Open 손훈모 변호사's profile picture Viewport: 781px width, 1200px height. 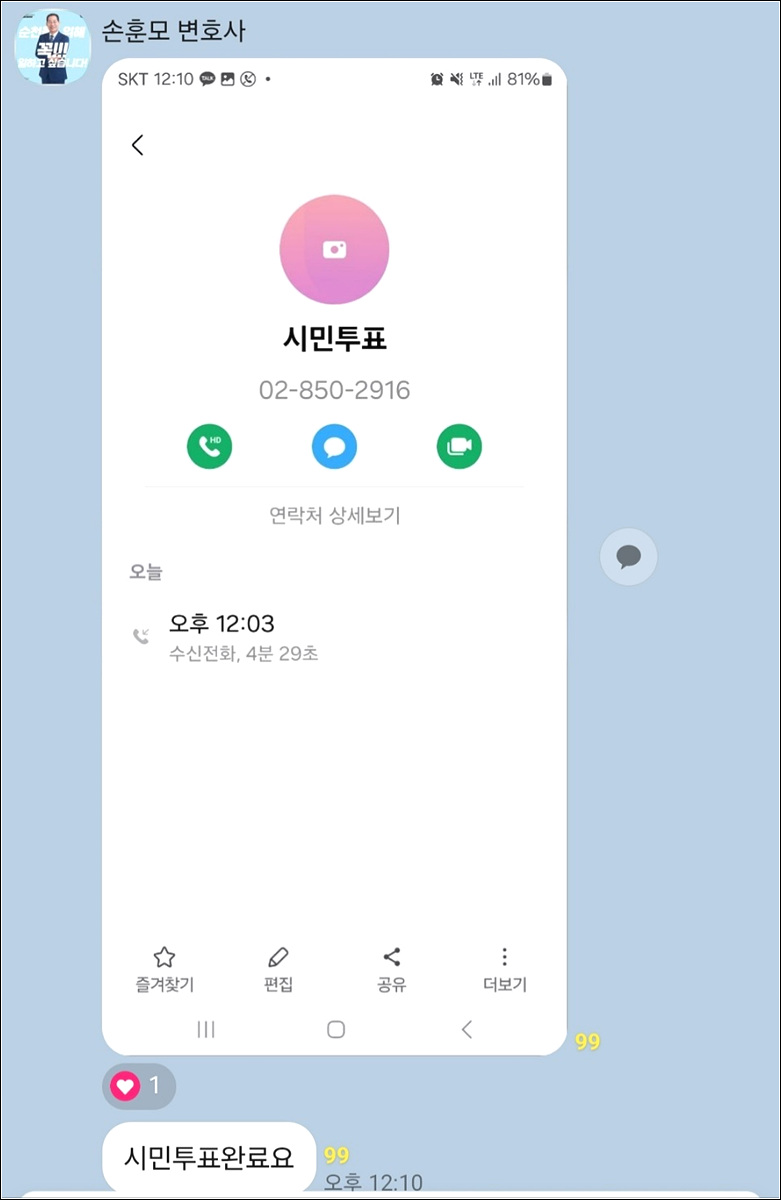[x=52, y=47]
